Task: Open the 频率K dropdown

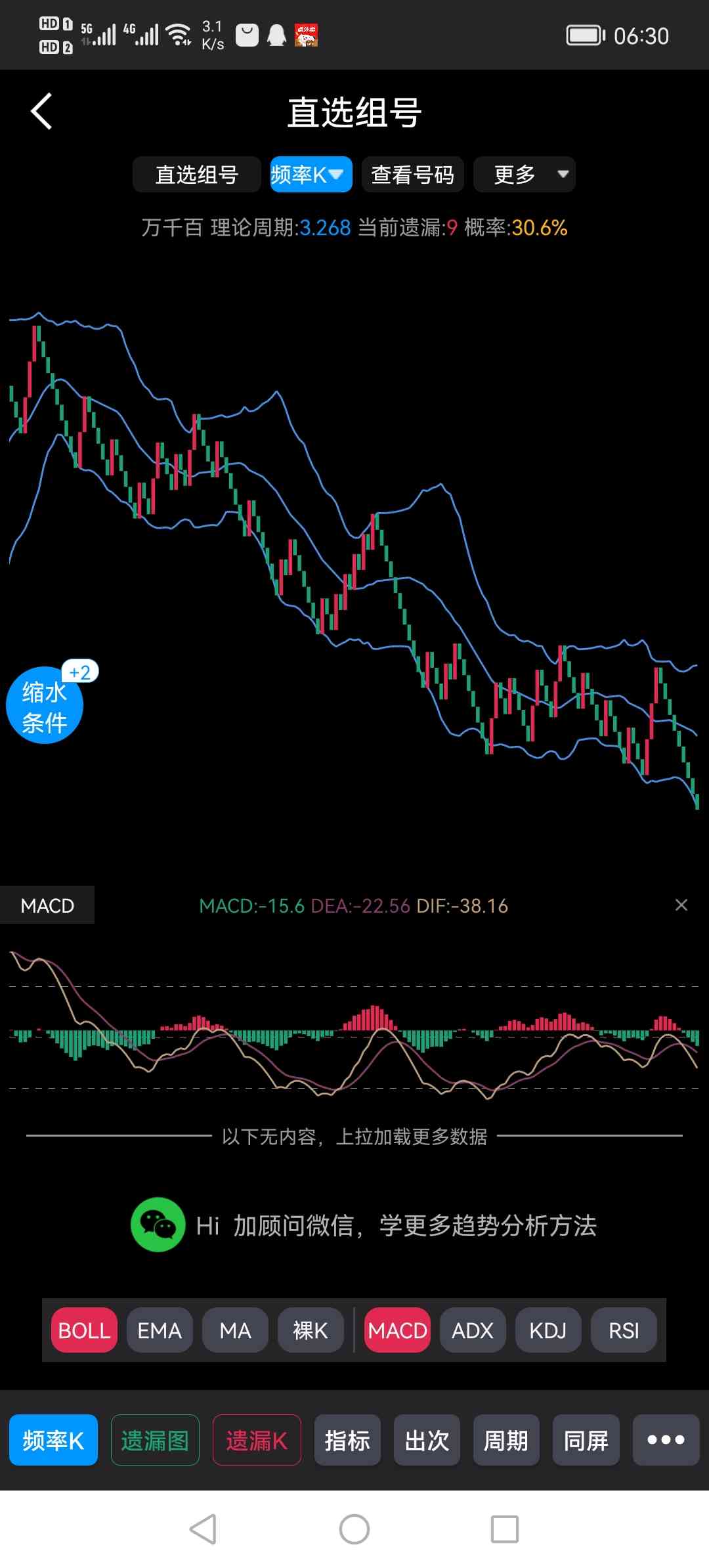Action: 311,175
